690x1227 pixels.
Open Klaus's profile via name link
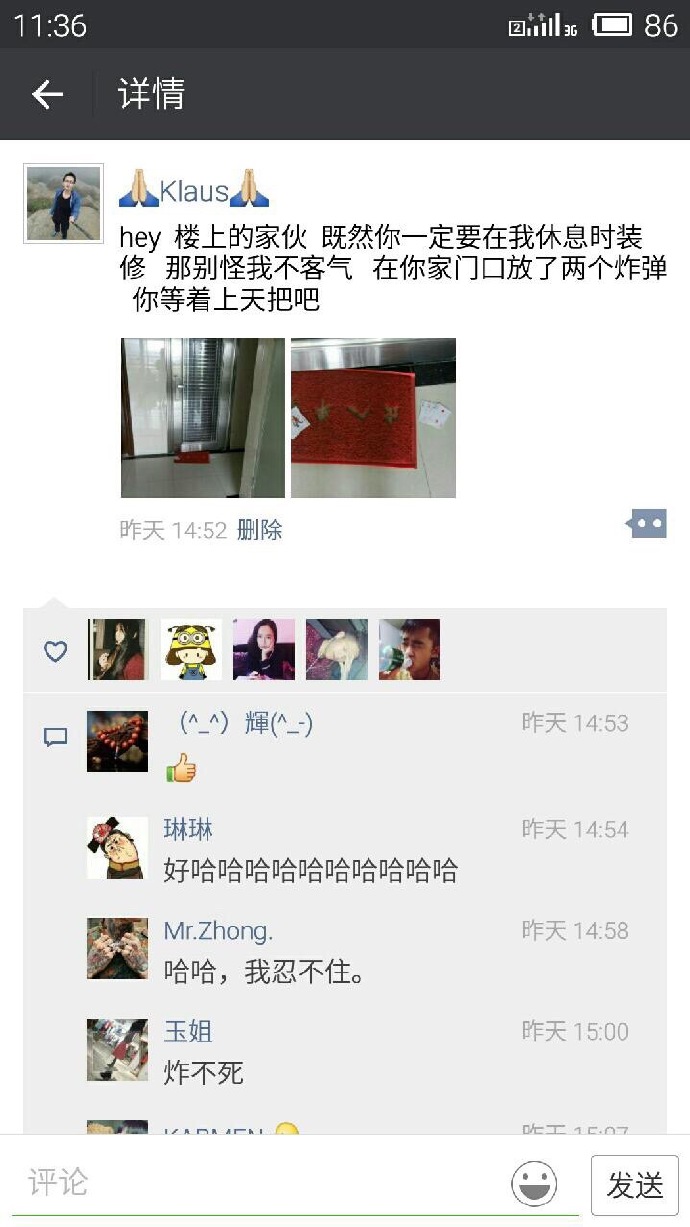[x=194, y=191]
